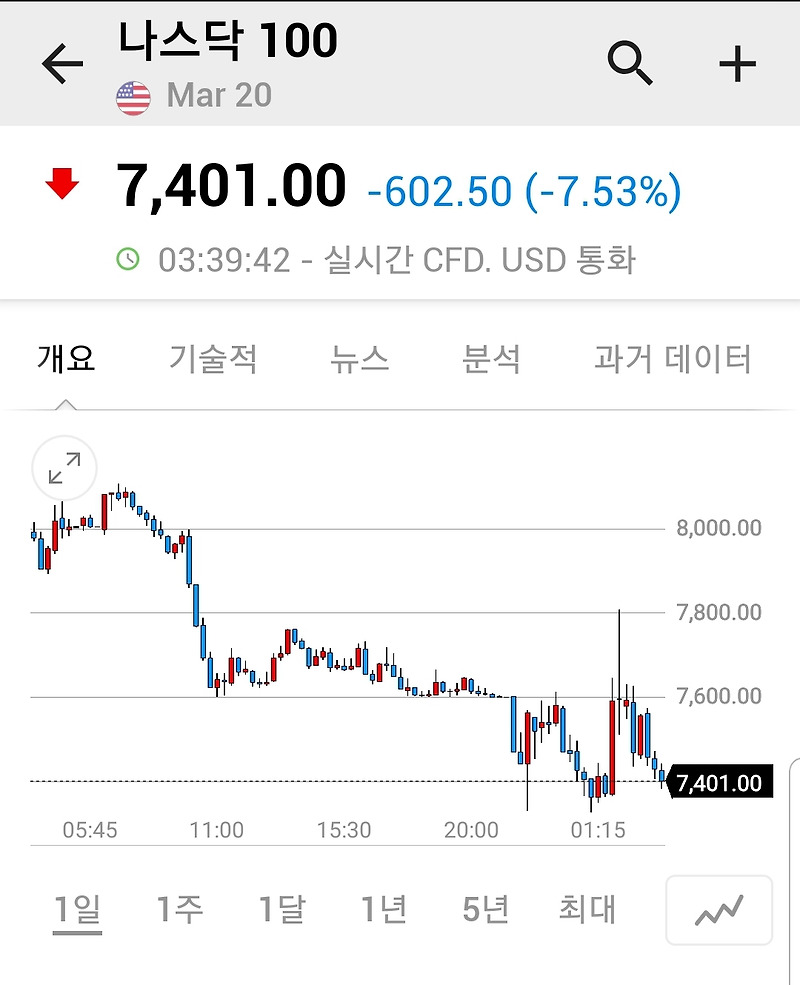Viewport: 800px width, 985px height.
Task: Choose the 1년 chart range
Action: point(384,909)
